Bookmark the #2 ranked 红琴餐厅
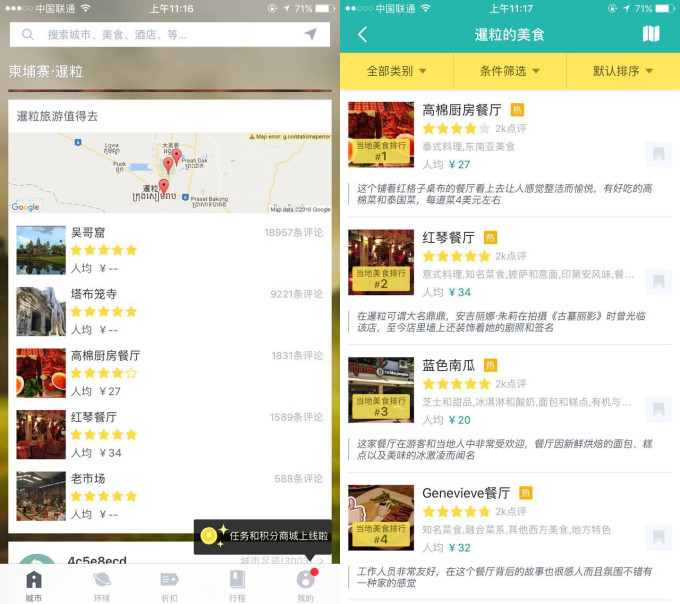Image resolution: width=680 pixels, height=604 pixels. click(x=657, y=282)
